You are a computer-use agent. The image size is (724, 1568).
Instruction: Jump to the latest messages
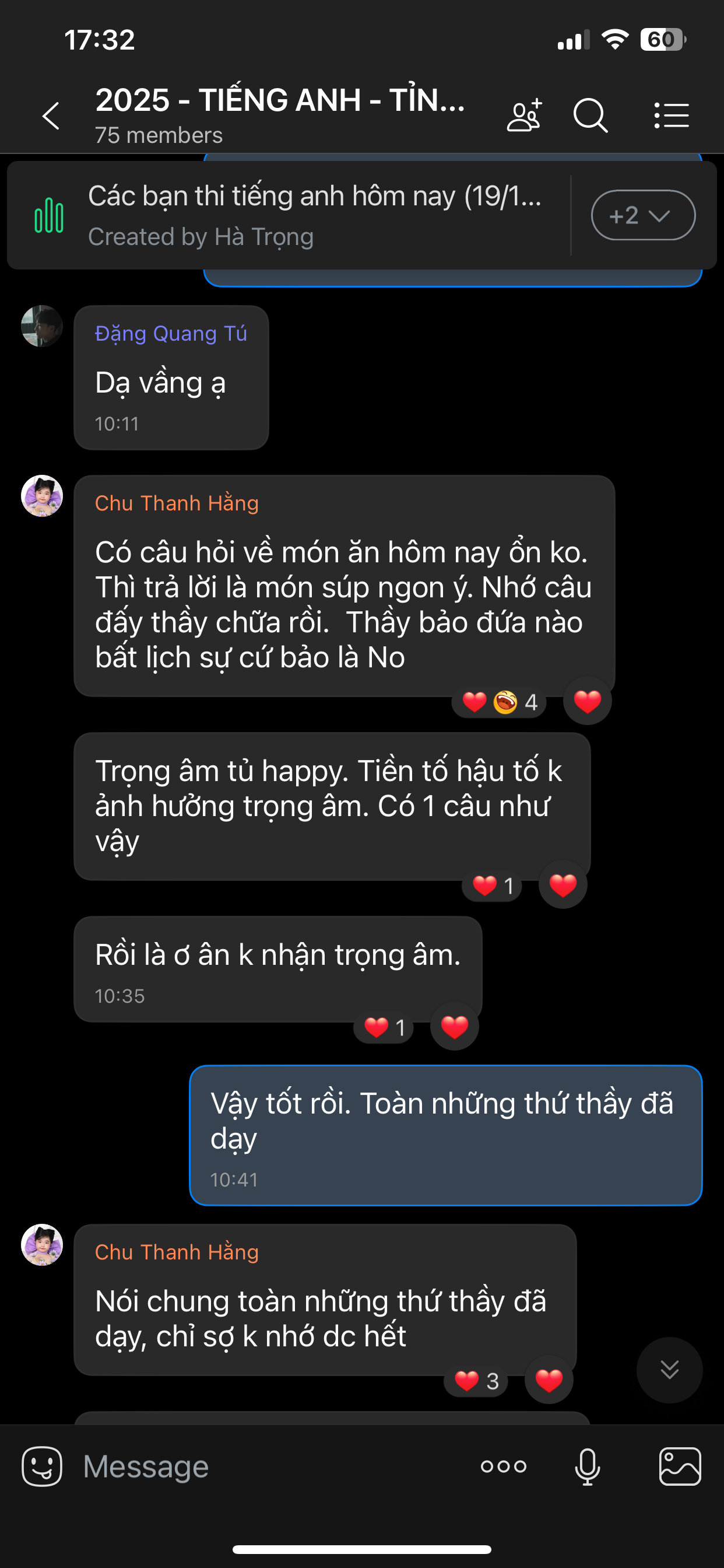(669, 1370)
